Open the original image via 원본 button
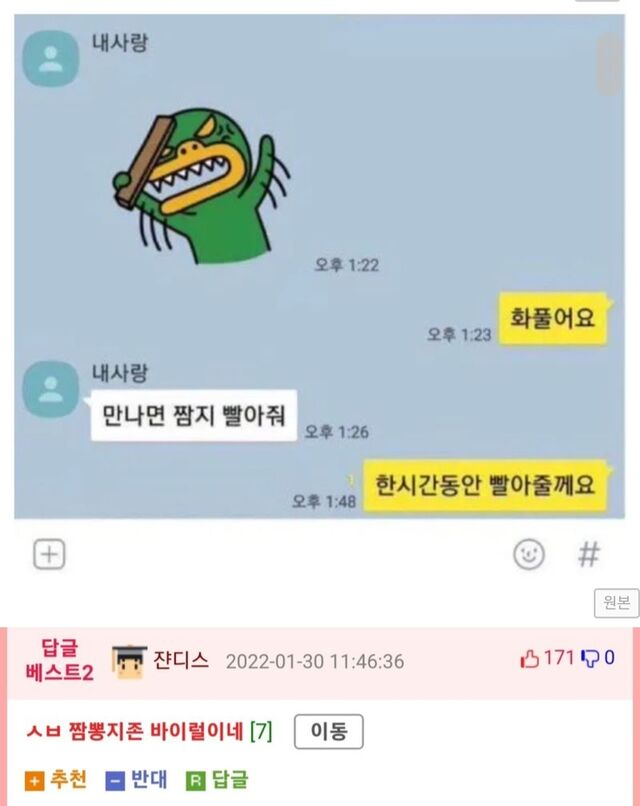Image resolution: width=640 pixels, height=806 pixels. click(616, 602)
